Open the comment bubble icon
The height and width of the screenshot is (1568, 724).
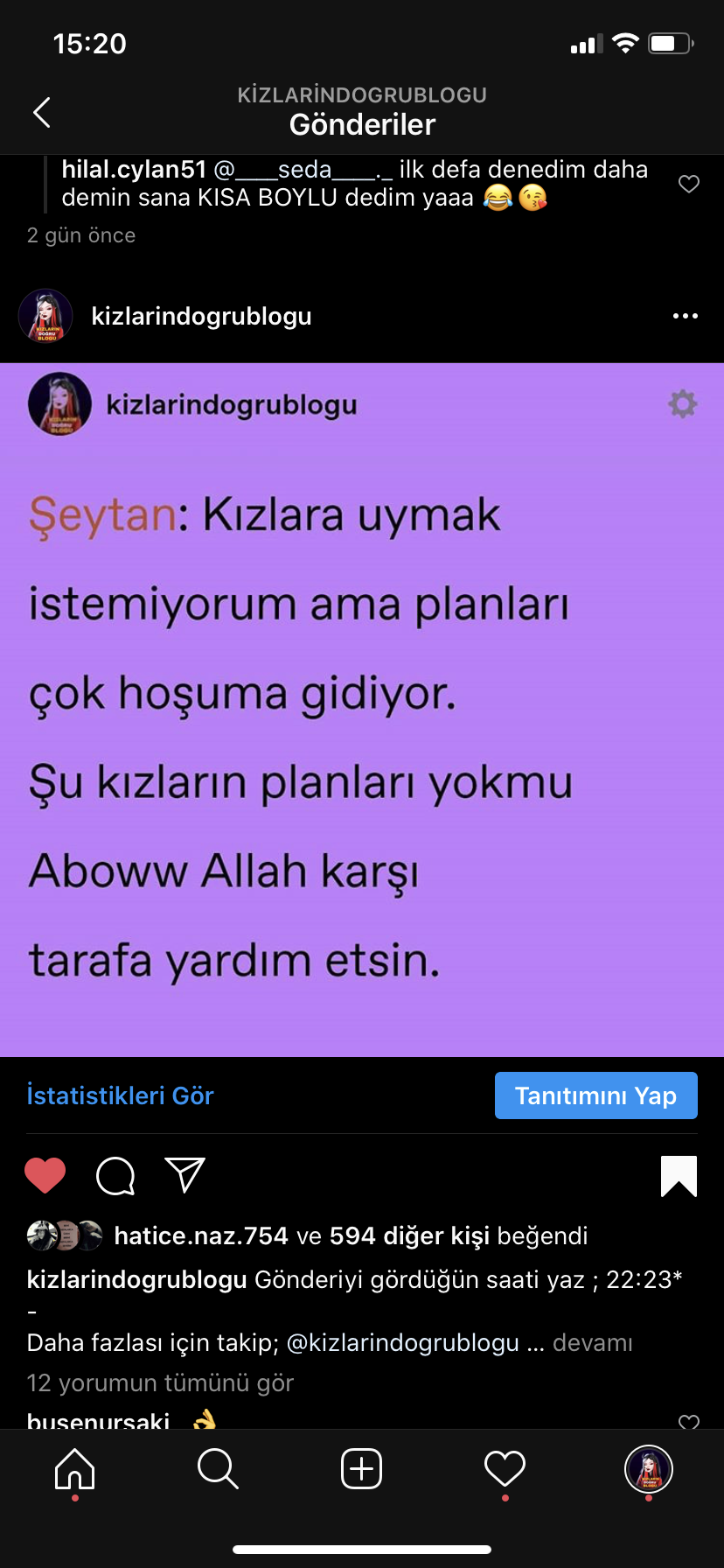click(x=115, y=1176)
